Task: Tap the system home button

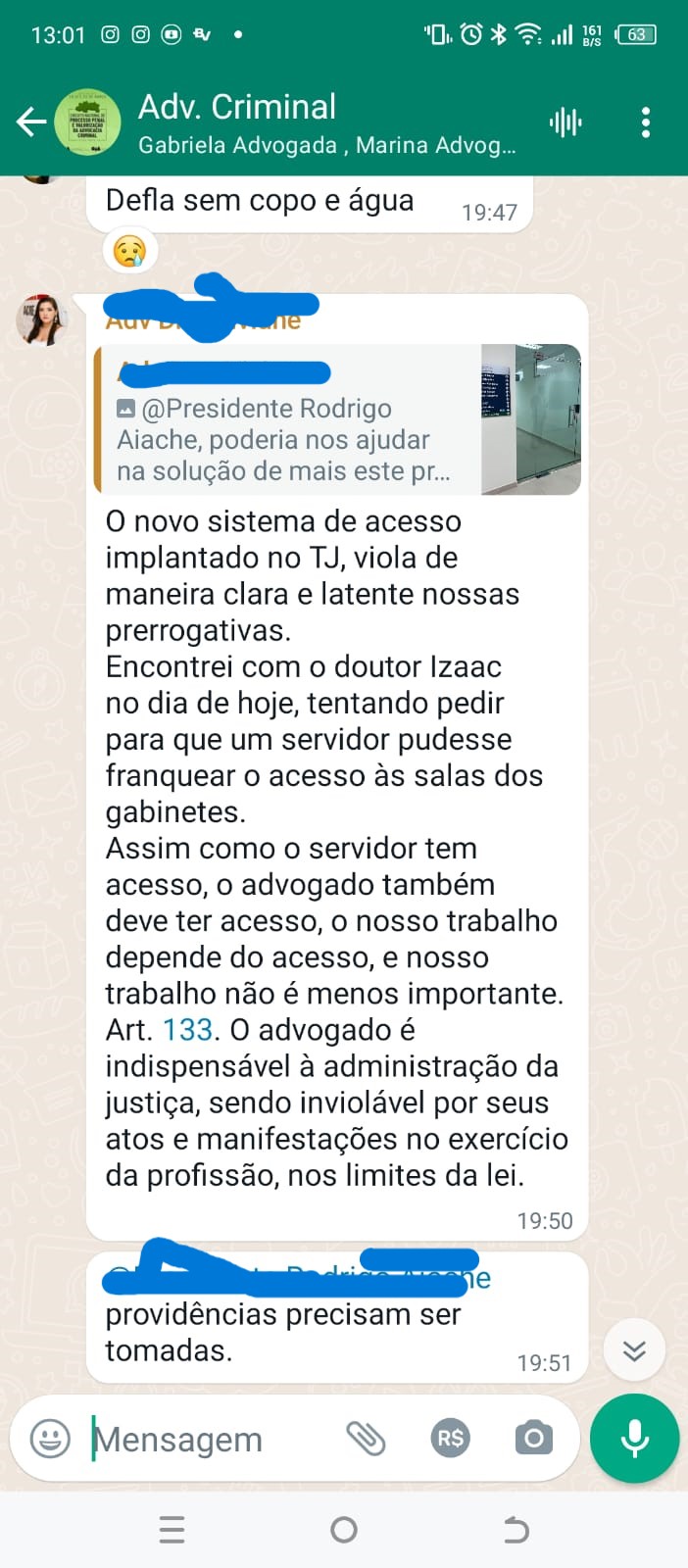Action: point(344,1530)
